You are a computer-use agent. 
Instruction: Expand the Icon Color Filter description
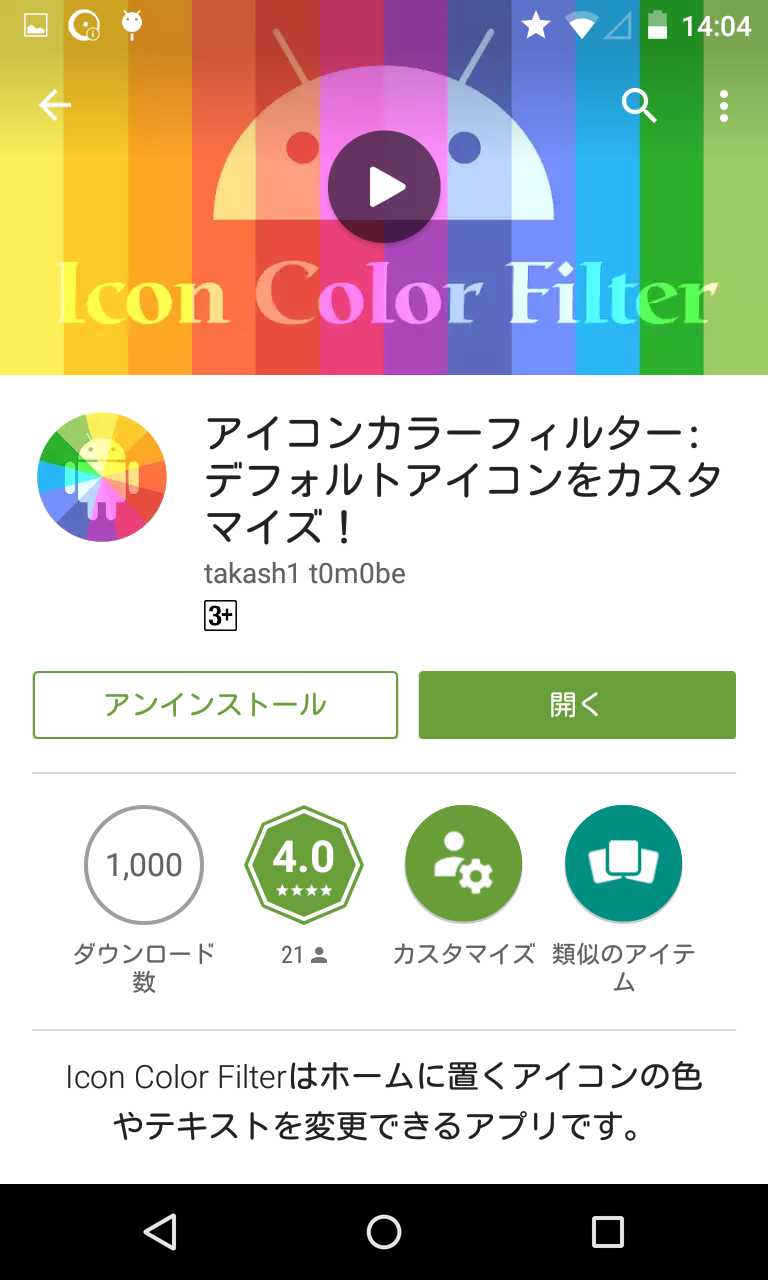pos(384,1102)
